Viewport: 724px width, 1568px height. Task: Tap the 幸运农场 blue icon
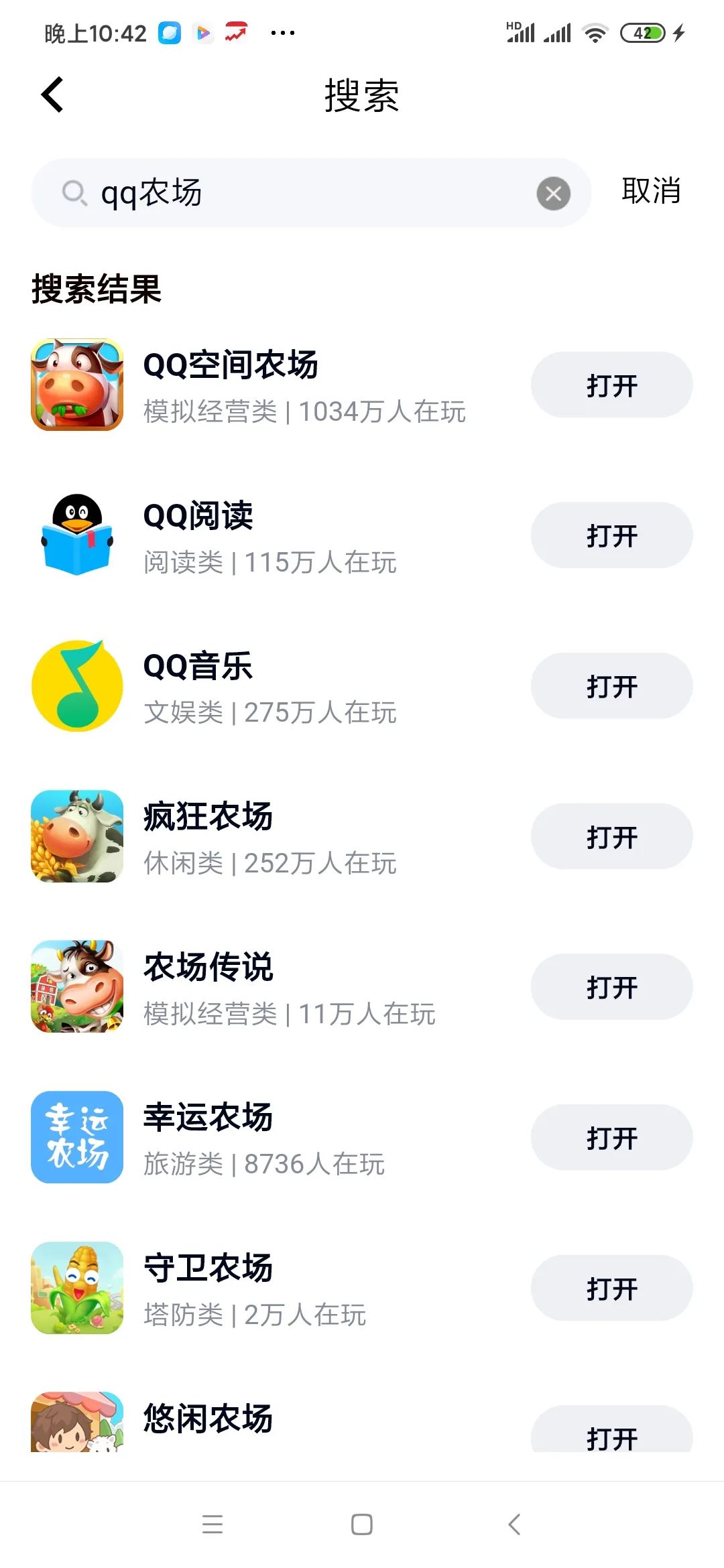pyautogui.click(x=77, y=1138)
